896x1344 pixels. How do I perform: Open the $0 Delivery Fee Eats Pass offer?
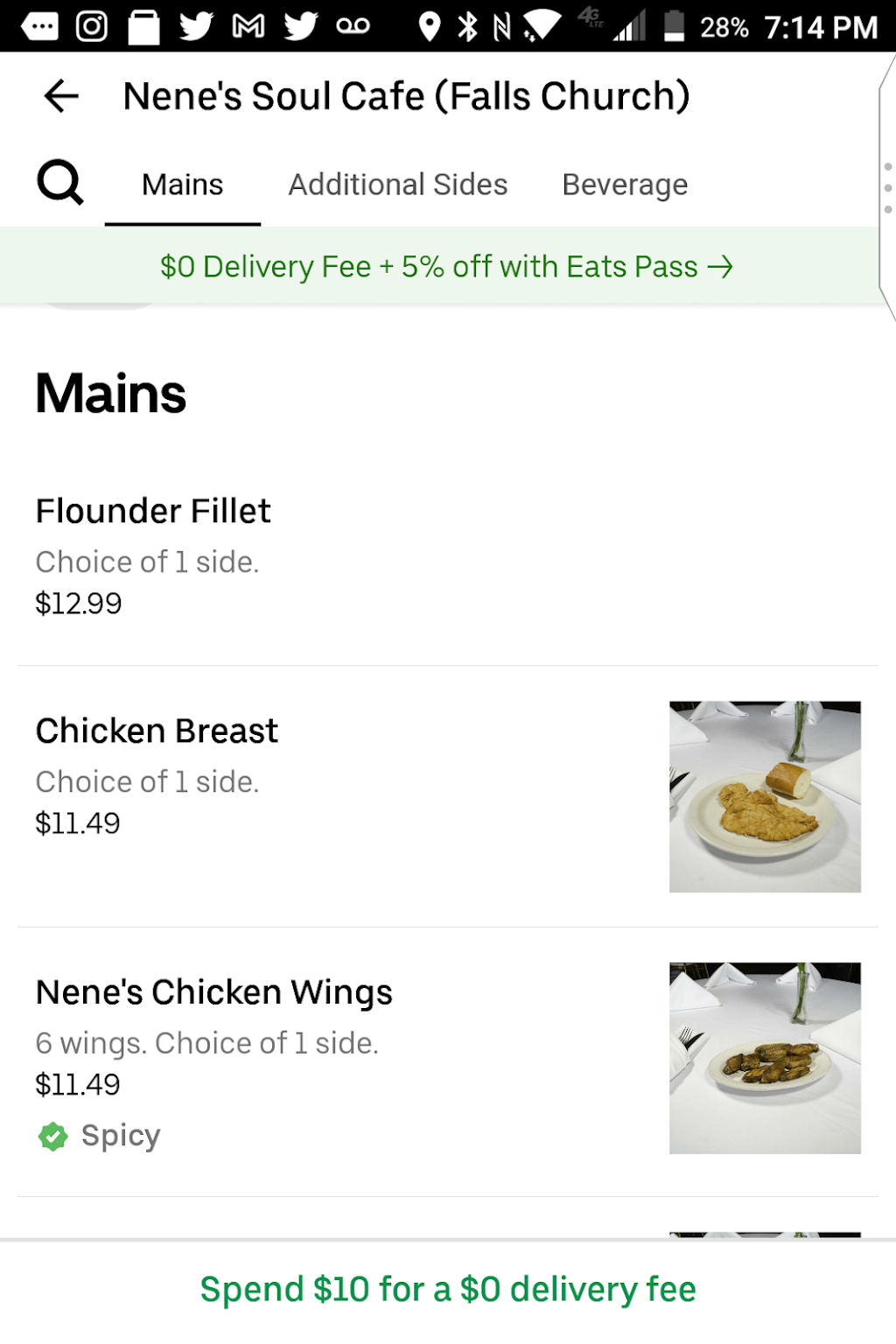tap(446, 266)
